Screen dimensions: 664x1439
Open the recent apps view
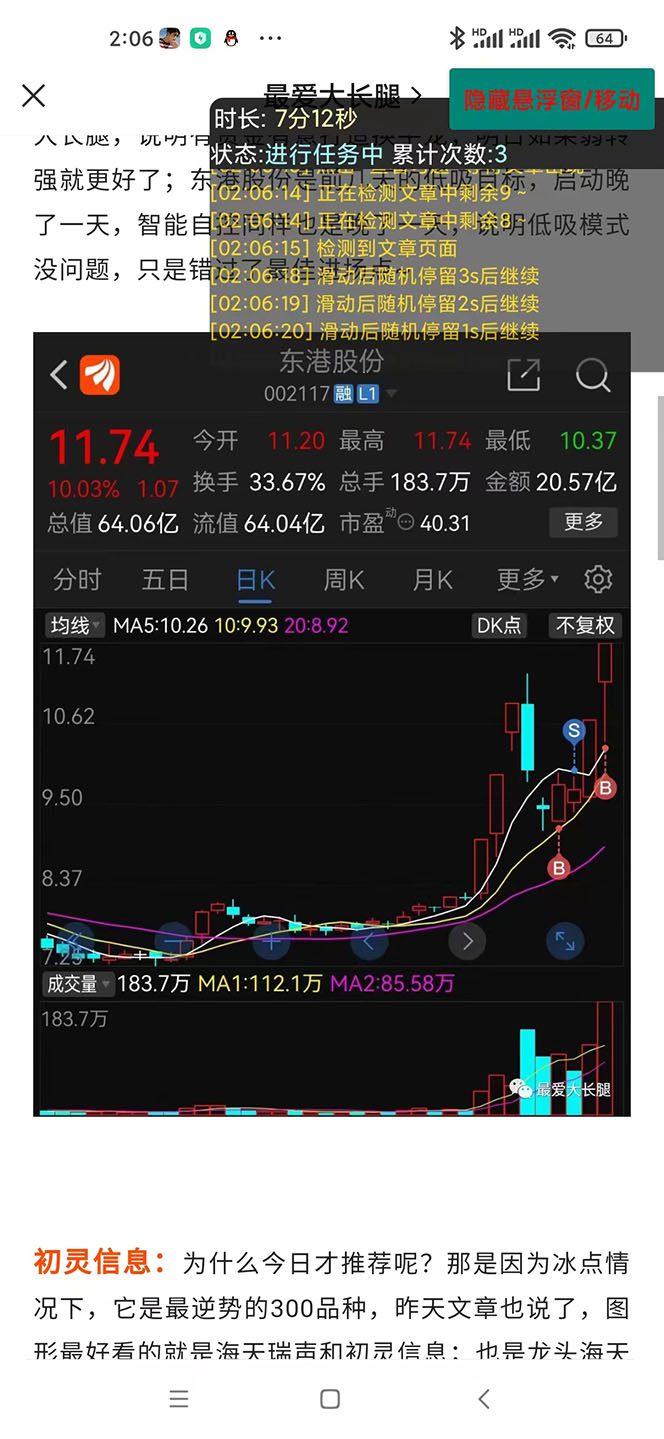pos(179,1399)
